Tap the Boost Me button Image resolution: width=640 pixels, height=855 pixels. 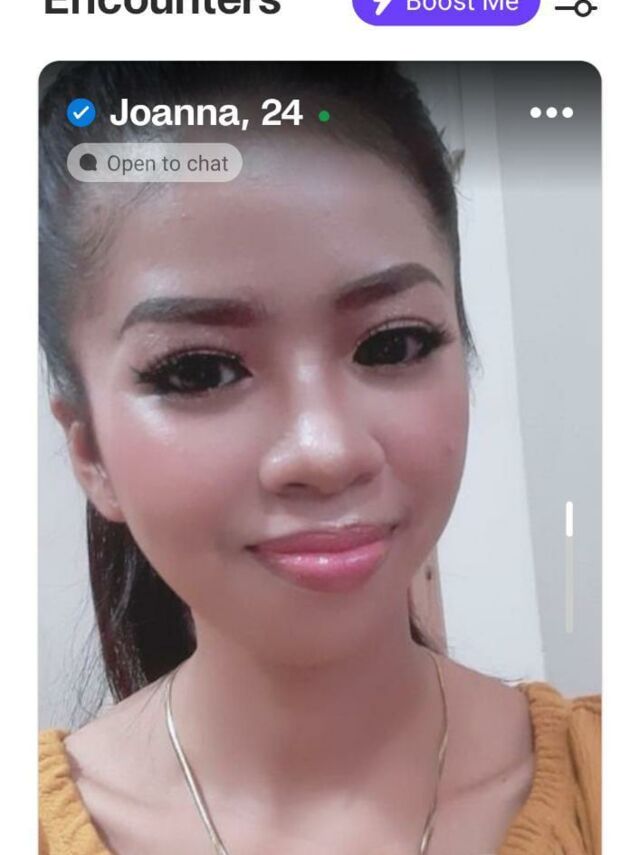[x=446, y=8]
